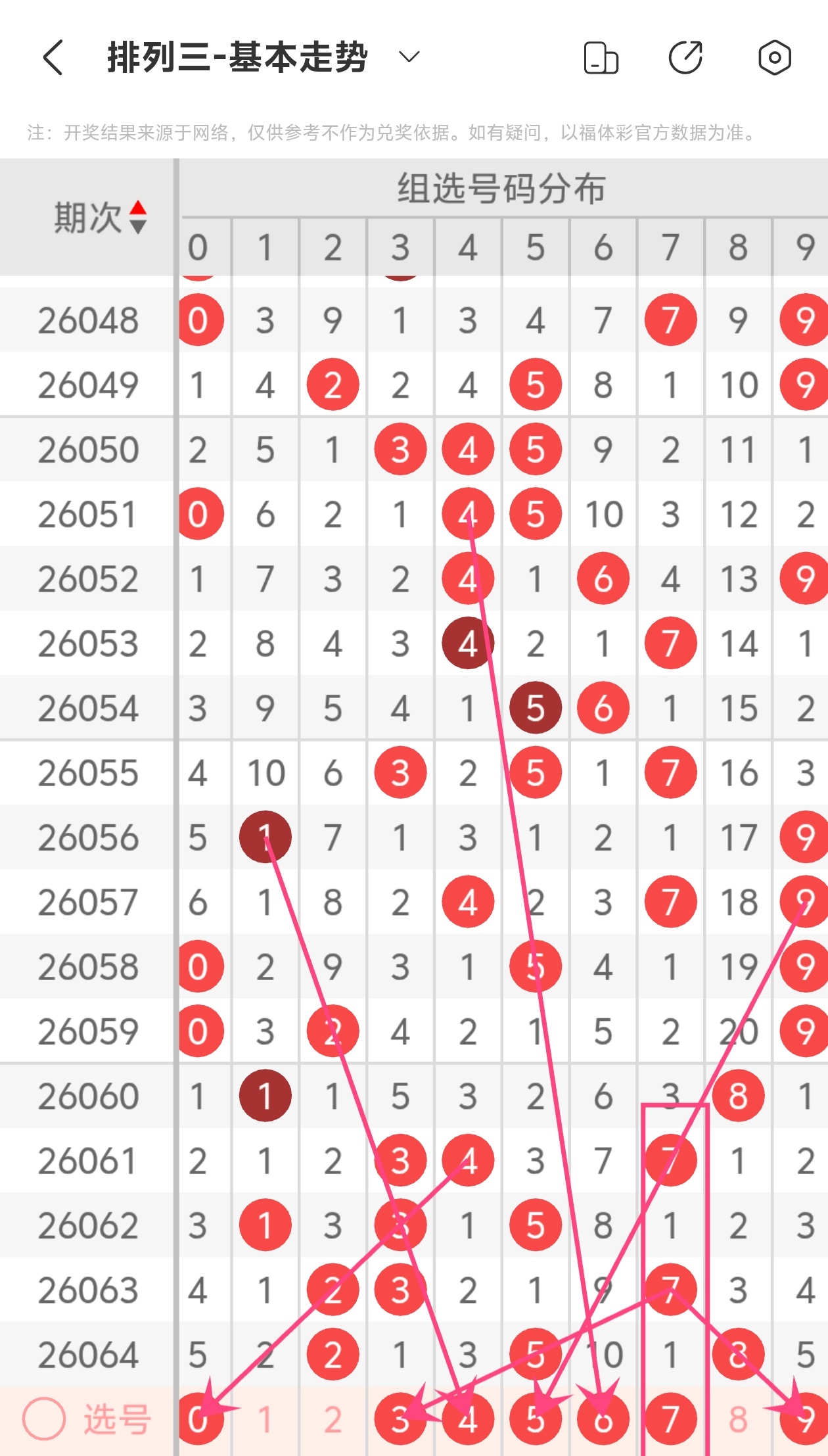Deselect number 5 in the 选号 row

tap(535, 1419)
